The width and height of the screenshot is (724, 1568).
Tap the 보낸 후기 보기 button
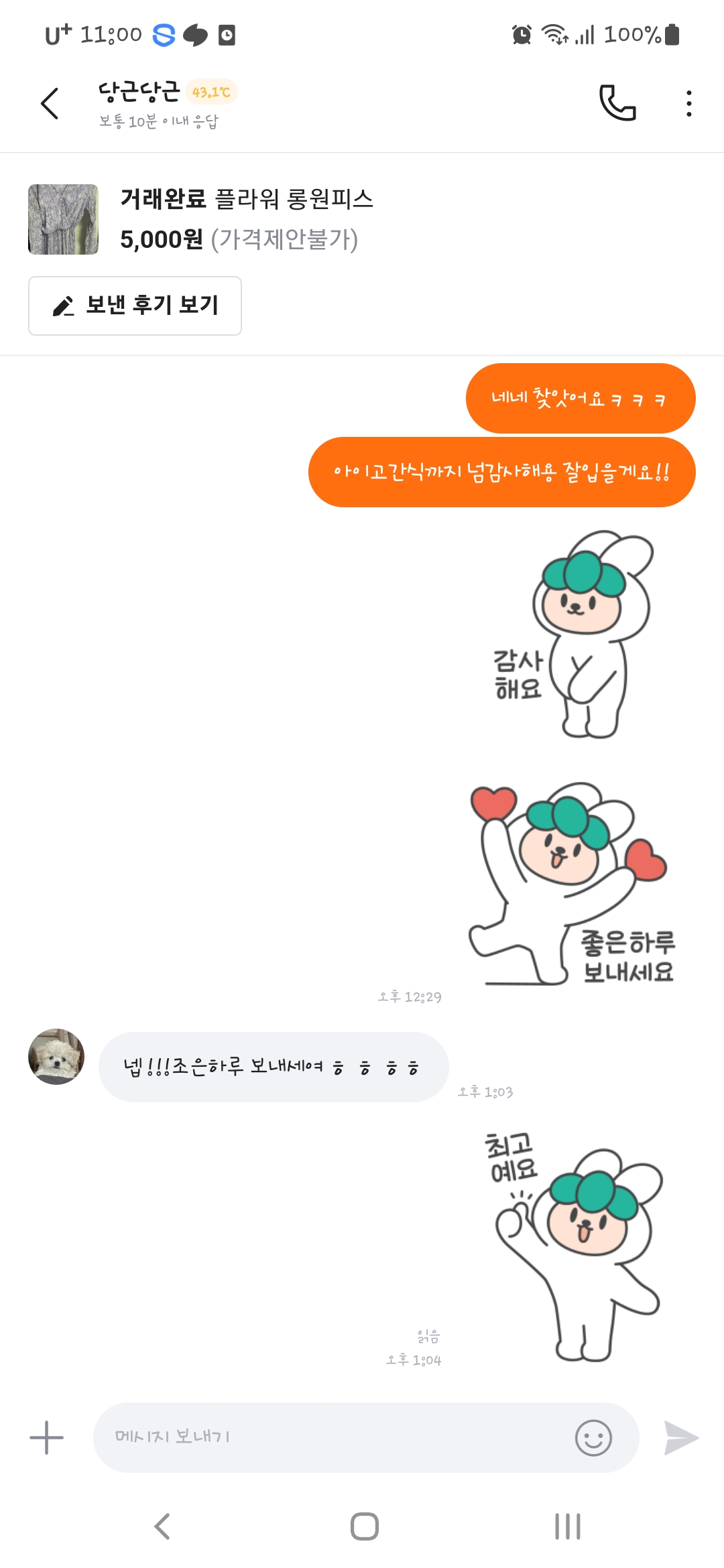135,306
